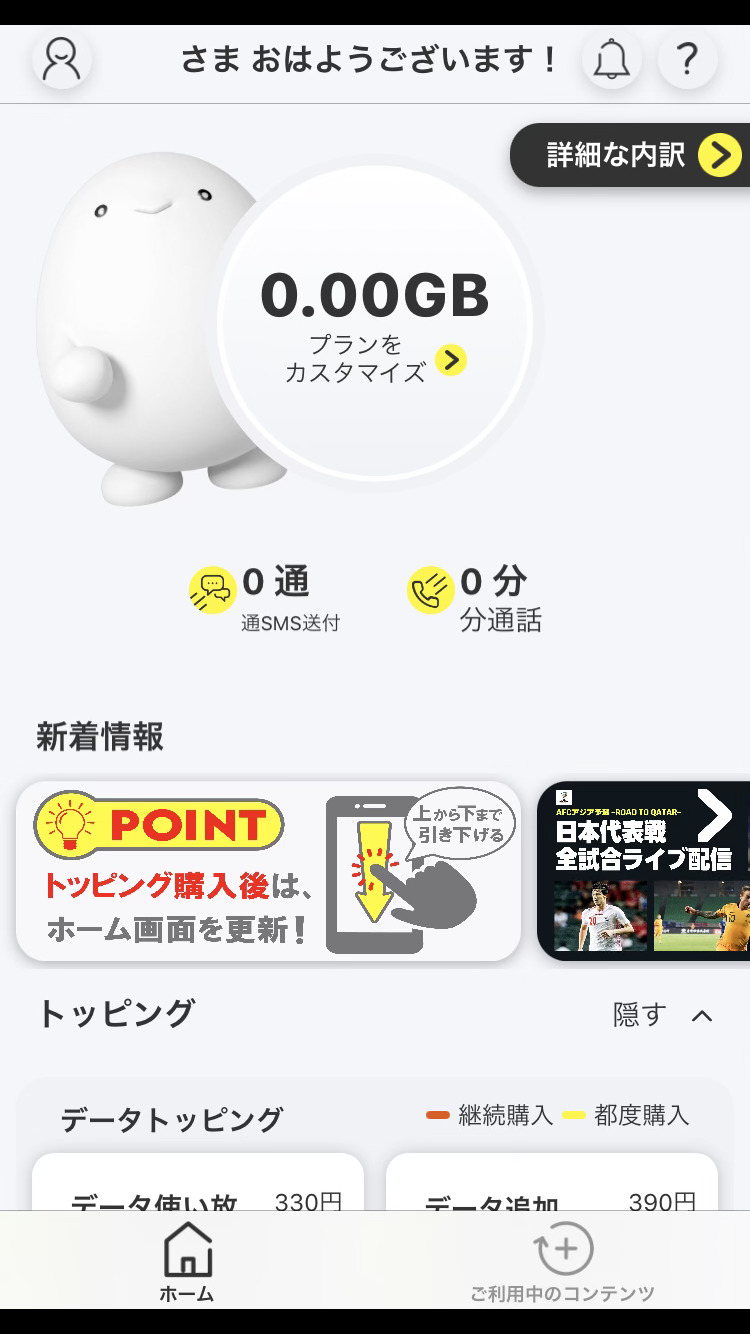Tap the 詳細な内訳 button
This screenshot has height=1334, width=750.
(632, 155)
